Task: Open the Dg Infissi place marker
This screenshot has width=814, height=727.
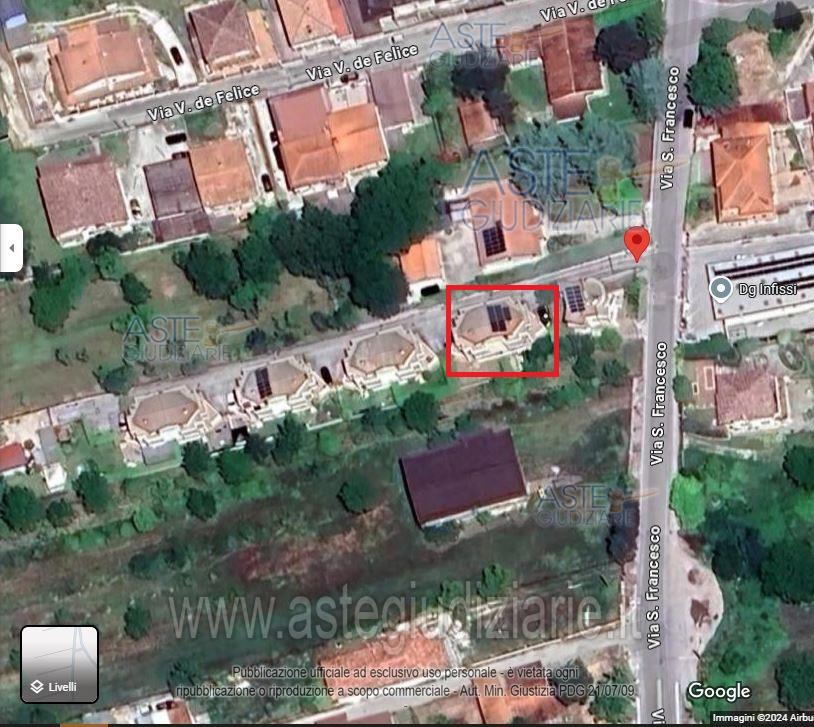Action: coord(720,290)
